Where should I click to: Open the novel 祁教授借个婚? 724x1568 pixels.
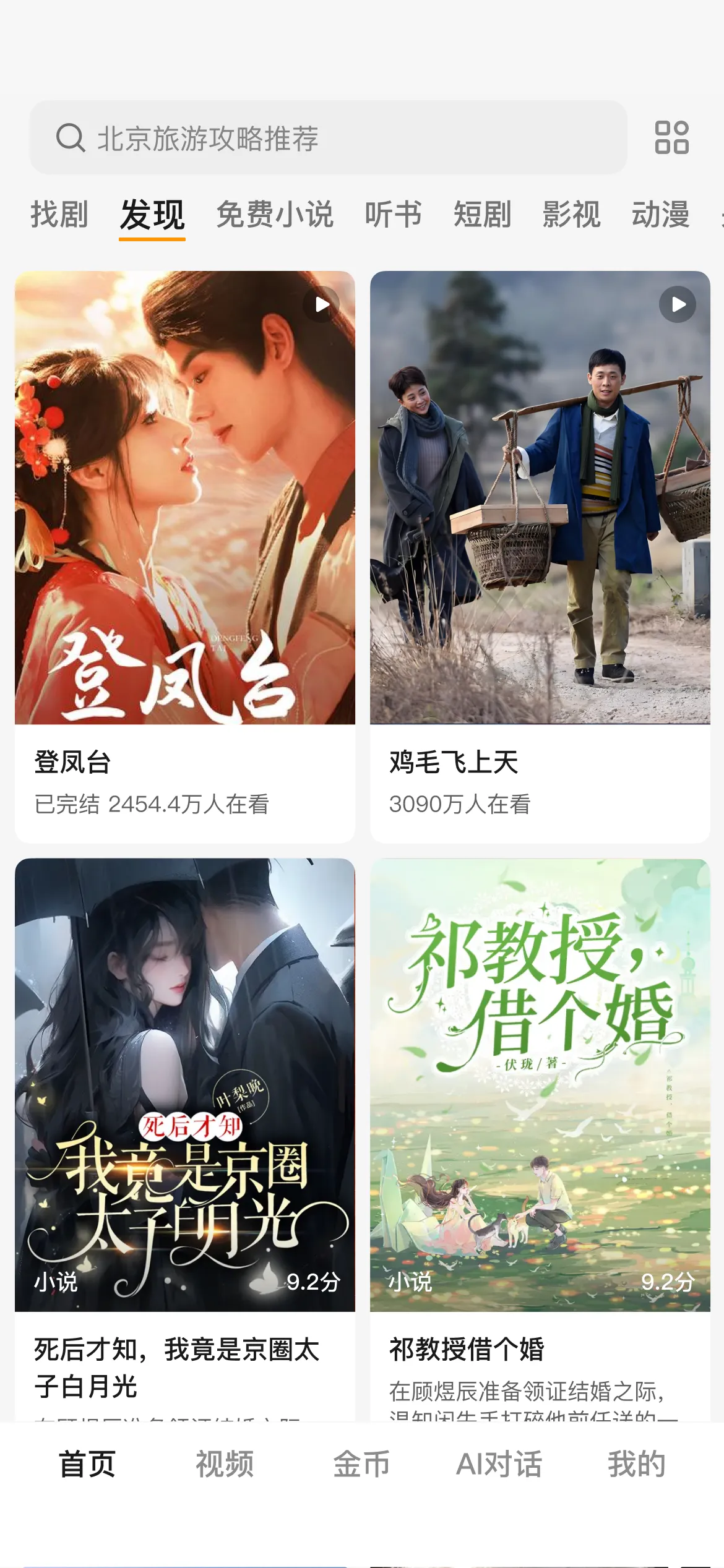click(540, 1113)
